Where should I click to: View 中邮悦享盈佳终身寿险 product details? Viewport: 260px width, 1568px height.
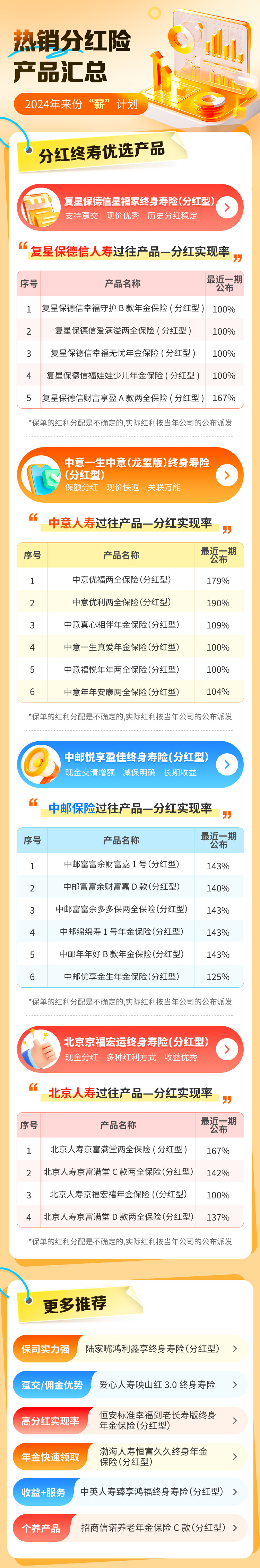point(130,764)
